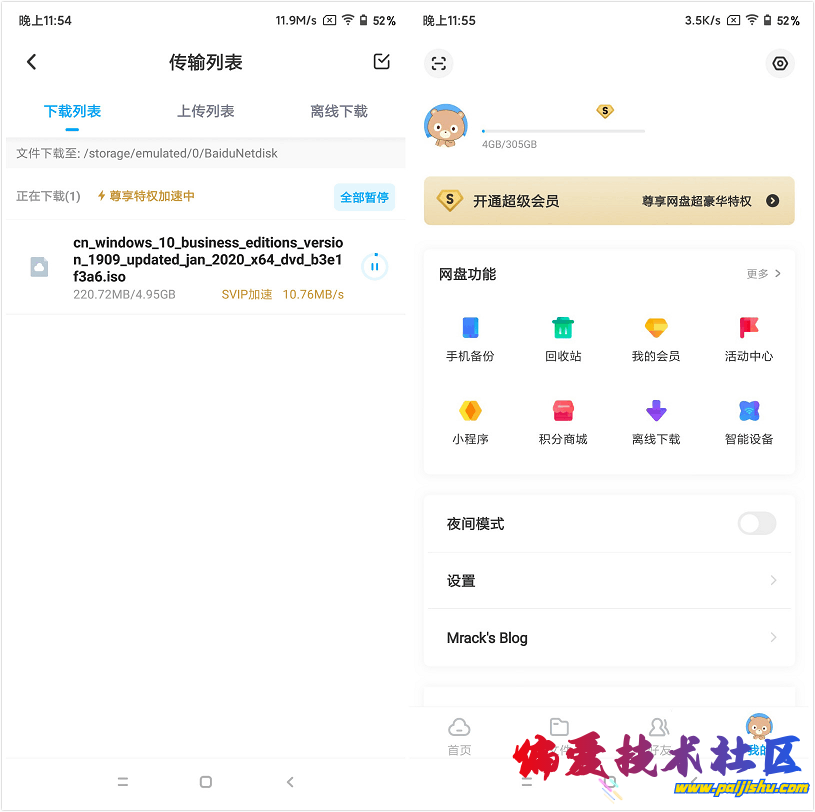This screenshot has width=815, height=812.
Task: Tap the multi-select checkbox icon in transfer list
Action: pyautogui.click(x=381, y=62)
